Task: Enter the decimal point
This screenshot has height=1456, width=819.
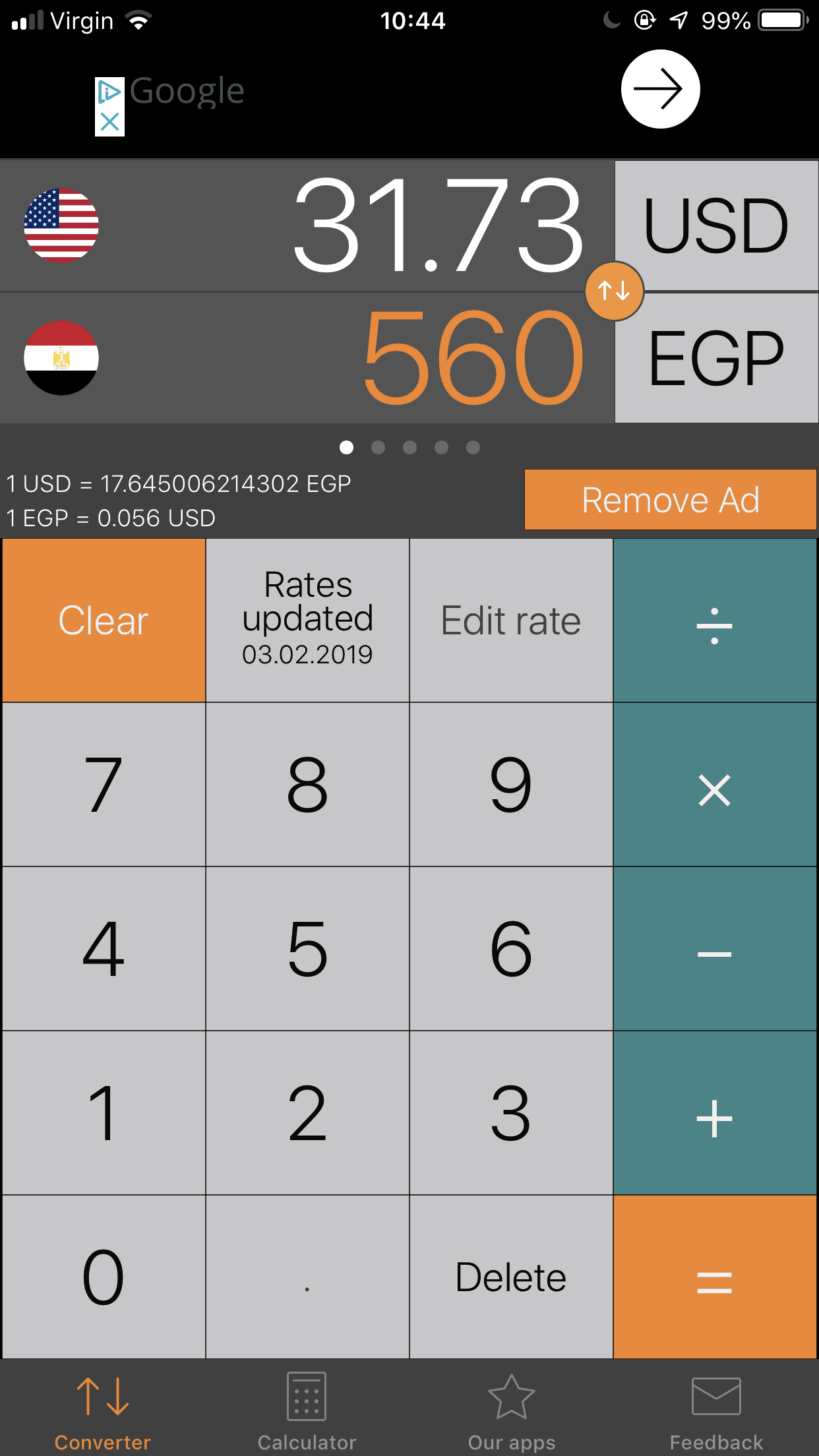Action: 307,1277
